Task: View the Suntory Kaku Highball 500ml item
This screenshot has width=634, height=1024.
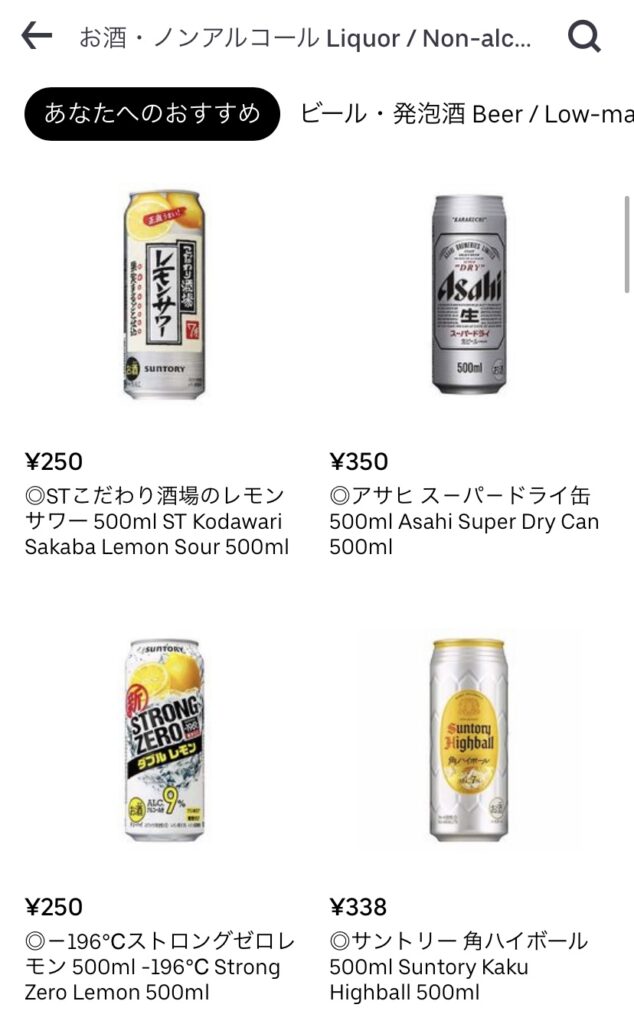Action: click(x=468, y=740)
